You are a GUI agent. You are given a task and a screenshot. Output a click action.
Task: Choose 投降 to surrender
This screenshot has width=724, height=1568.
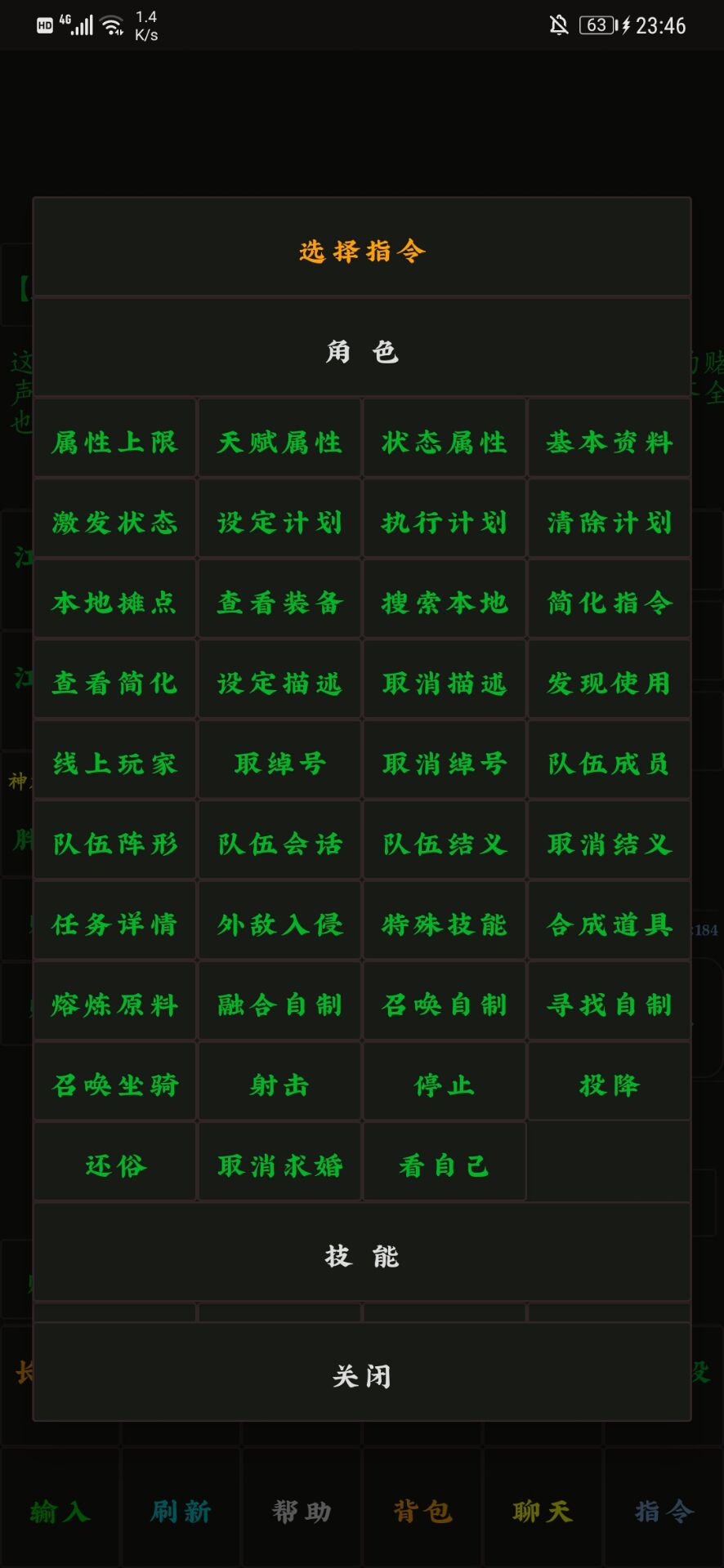pyautogui.click(x=609, y=1084)
